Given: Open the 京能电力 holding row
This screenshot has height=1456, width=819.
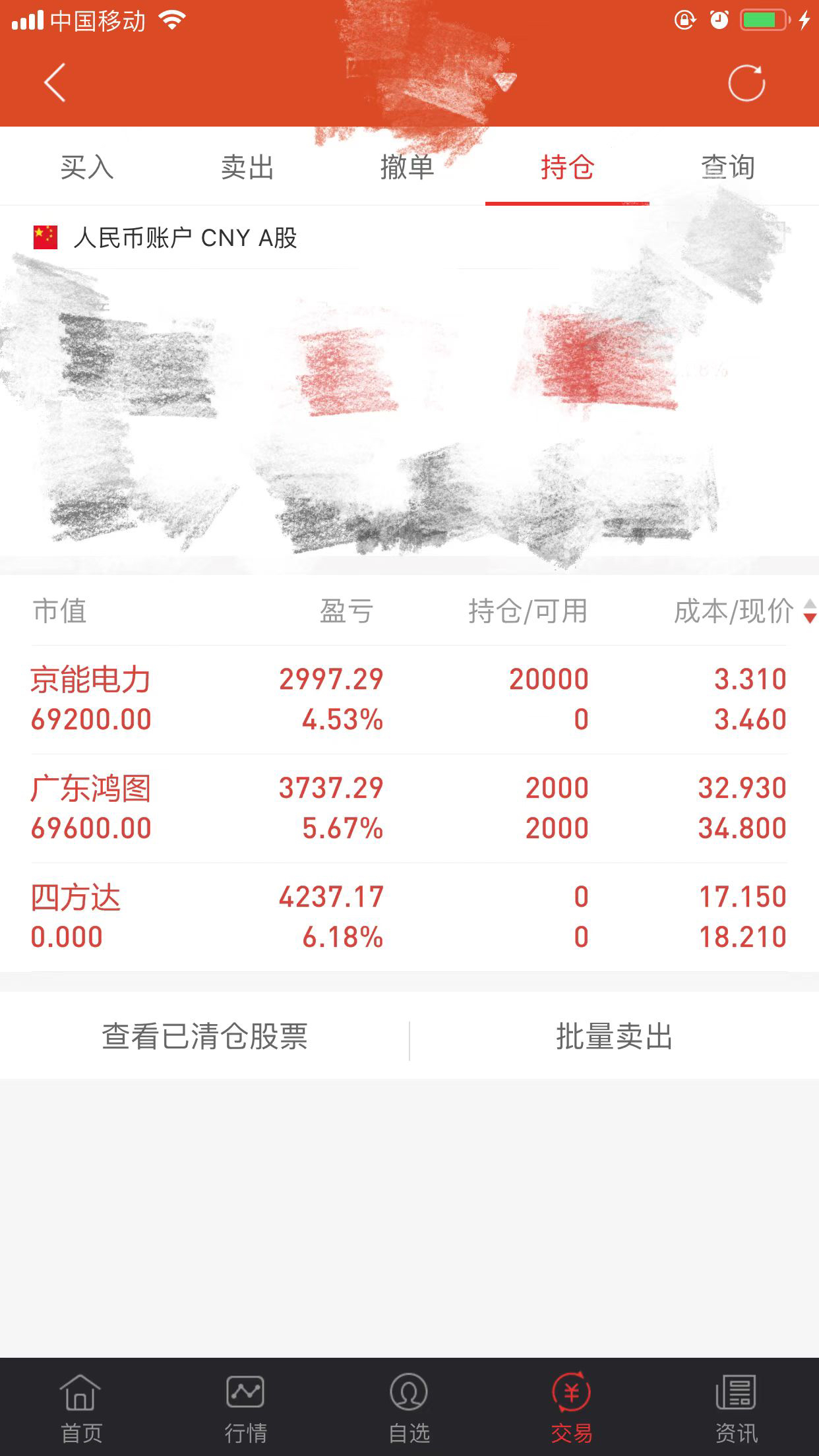Looking at the screenshot, I should 409,700.
